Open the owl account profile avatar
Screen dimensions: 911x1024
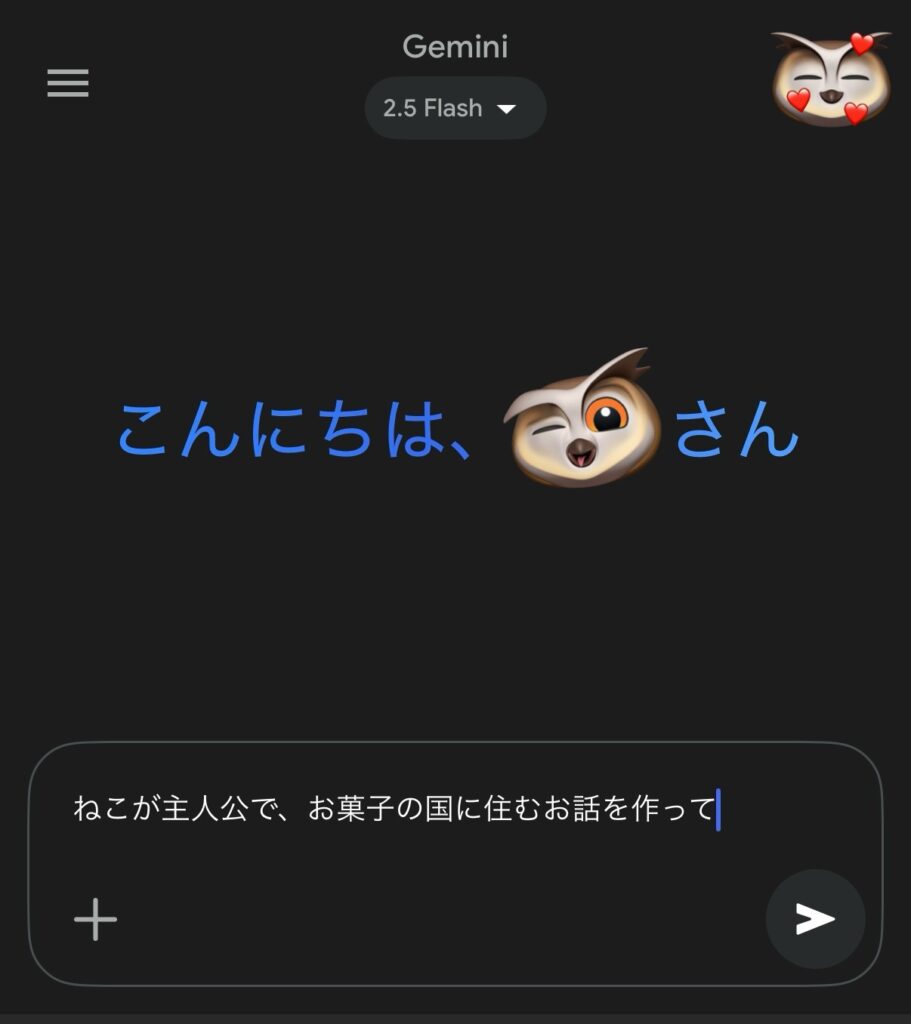830,79
